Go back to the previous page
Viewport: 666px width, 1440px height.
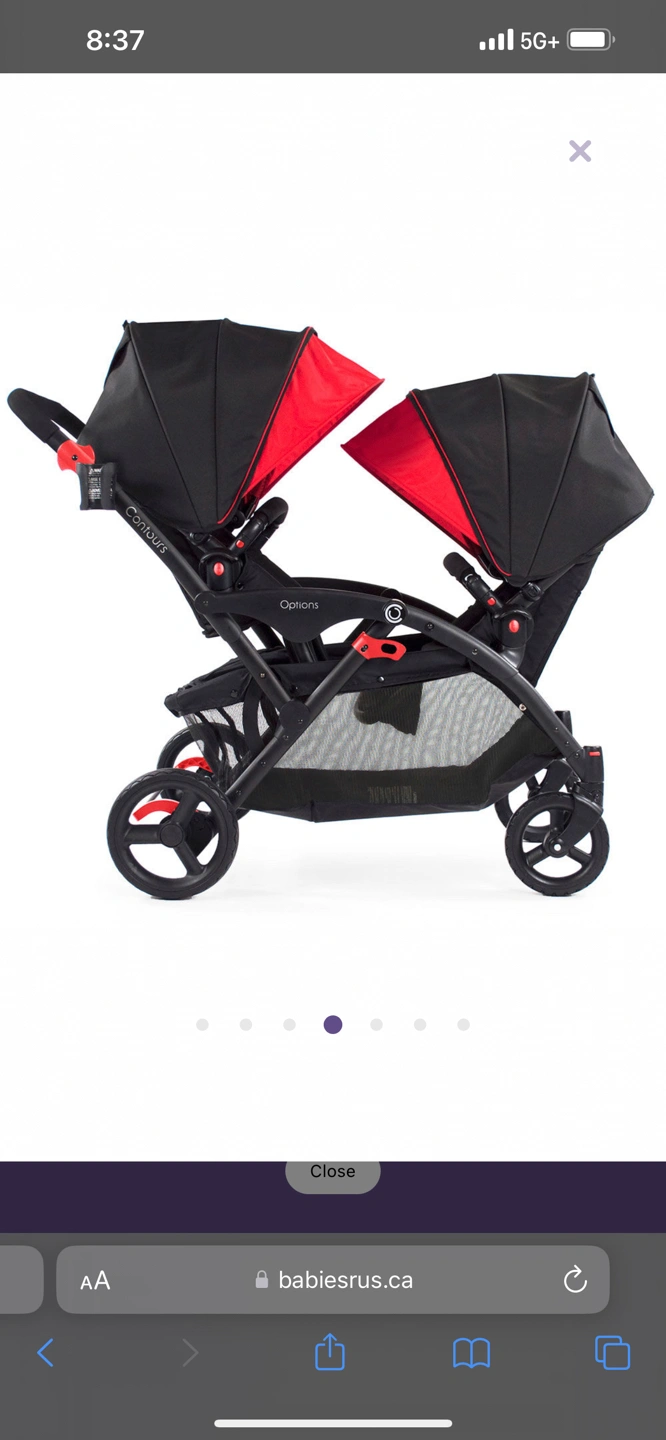(45, 1353)
